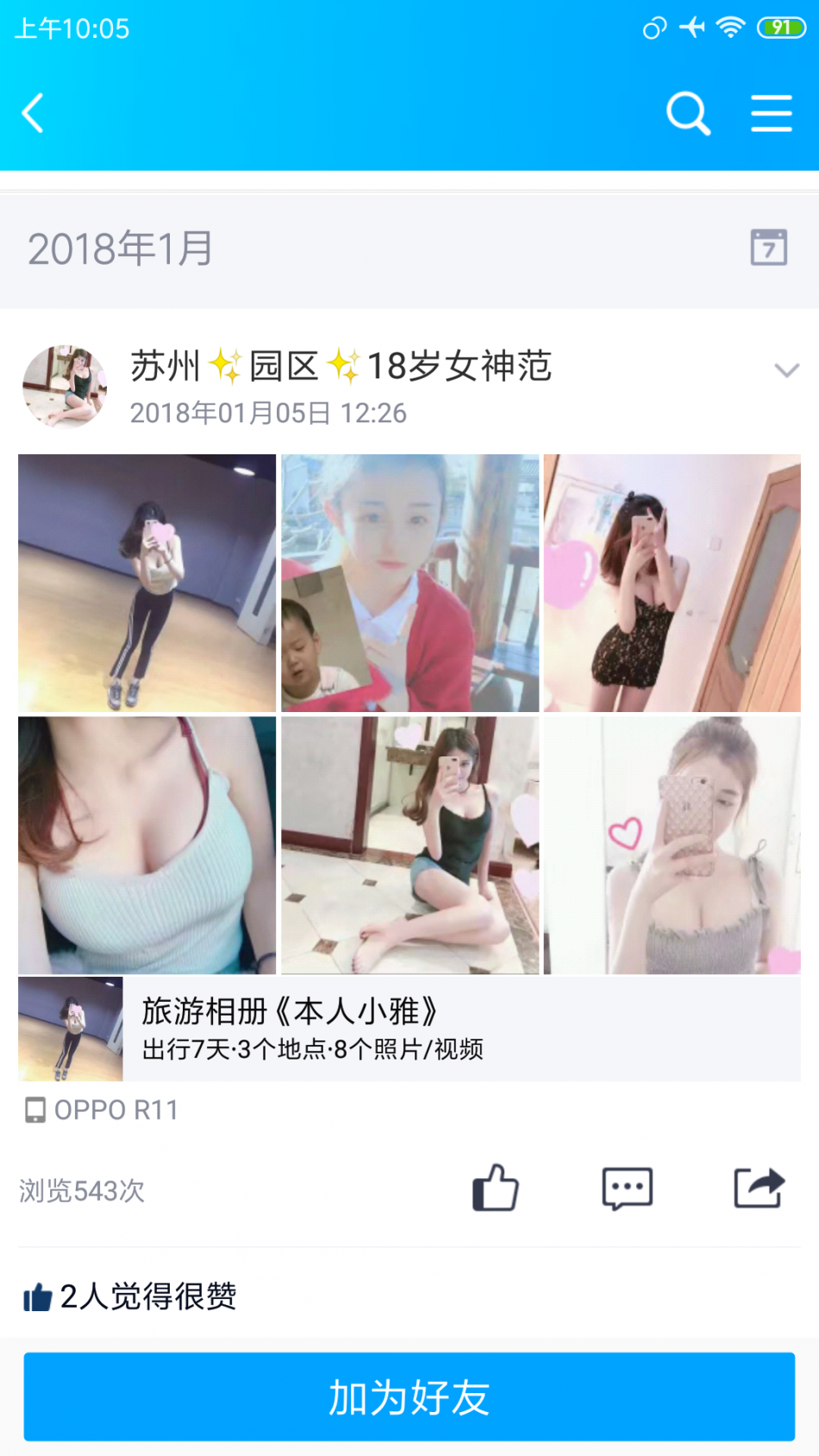Screen dimensions: 819x1456
Task: Open the calendar date picker icon
Action: [768, 248]
